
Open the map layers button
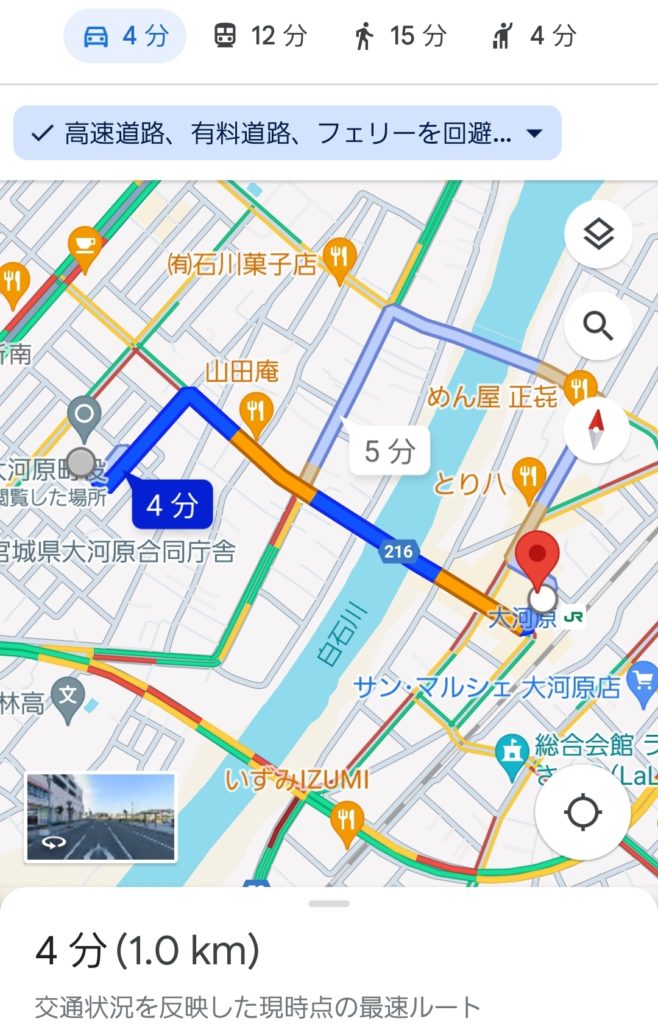(x=598, y=236)
